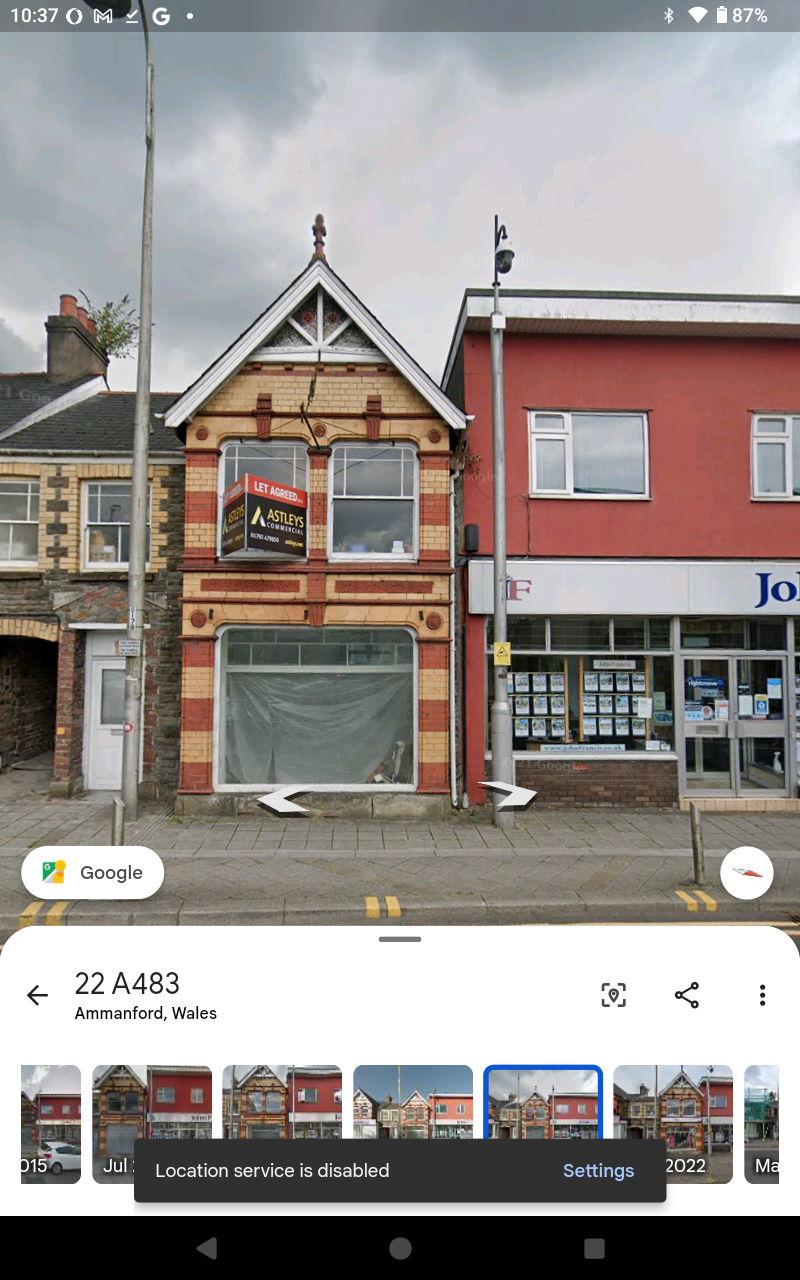The height and width of the screenshot is (1280, 800).
Task: Move right along the street arrow
Action: tap(508, 795)
